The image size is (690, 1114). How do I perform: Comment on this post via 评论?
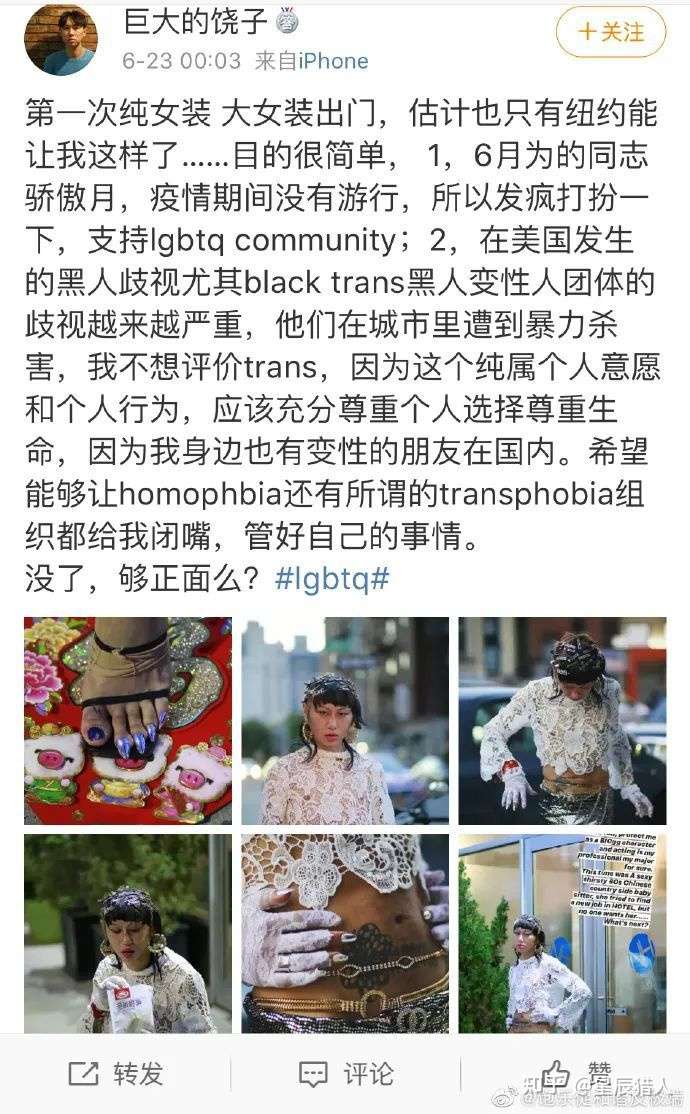coord(345,1073)
